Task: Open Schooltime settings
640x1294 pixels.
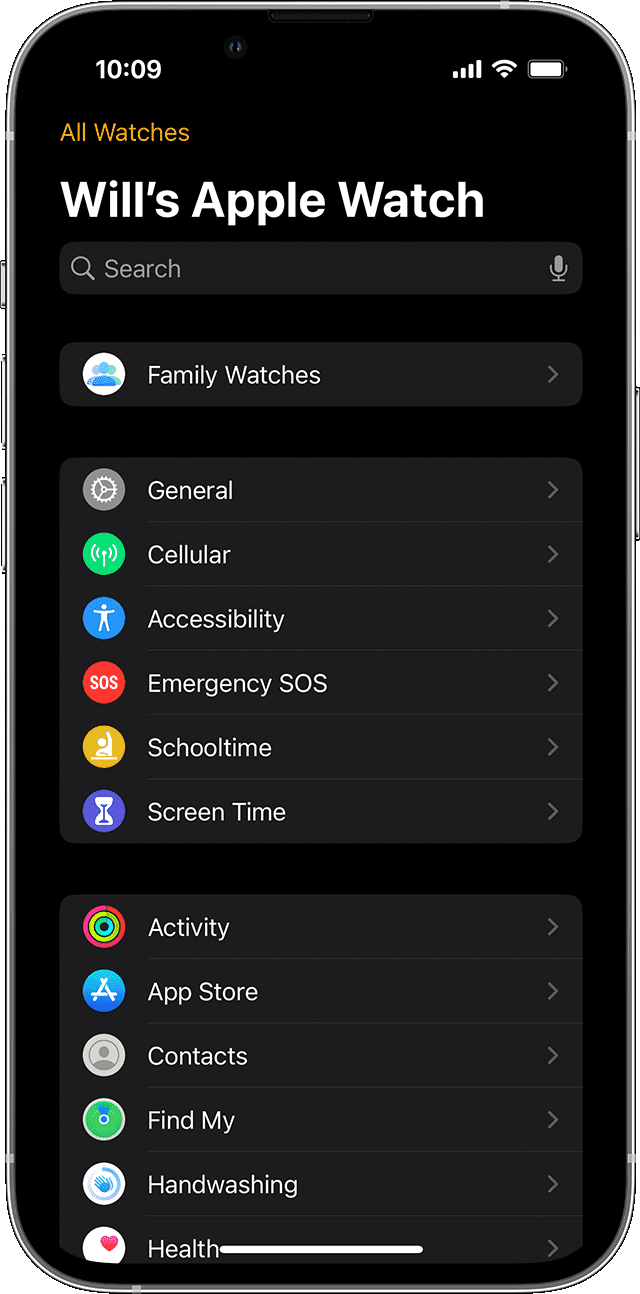Action: [320, 747]
